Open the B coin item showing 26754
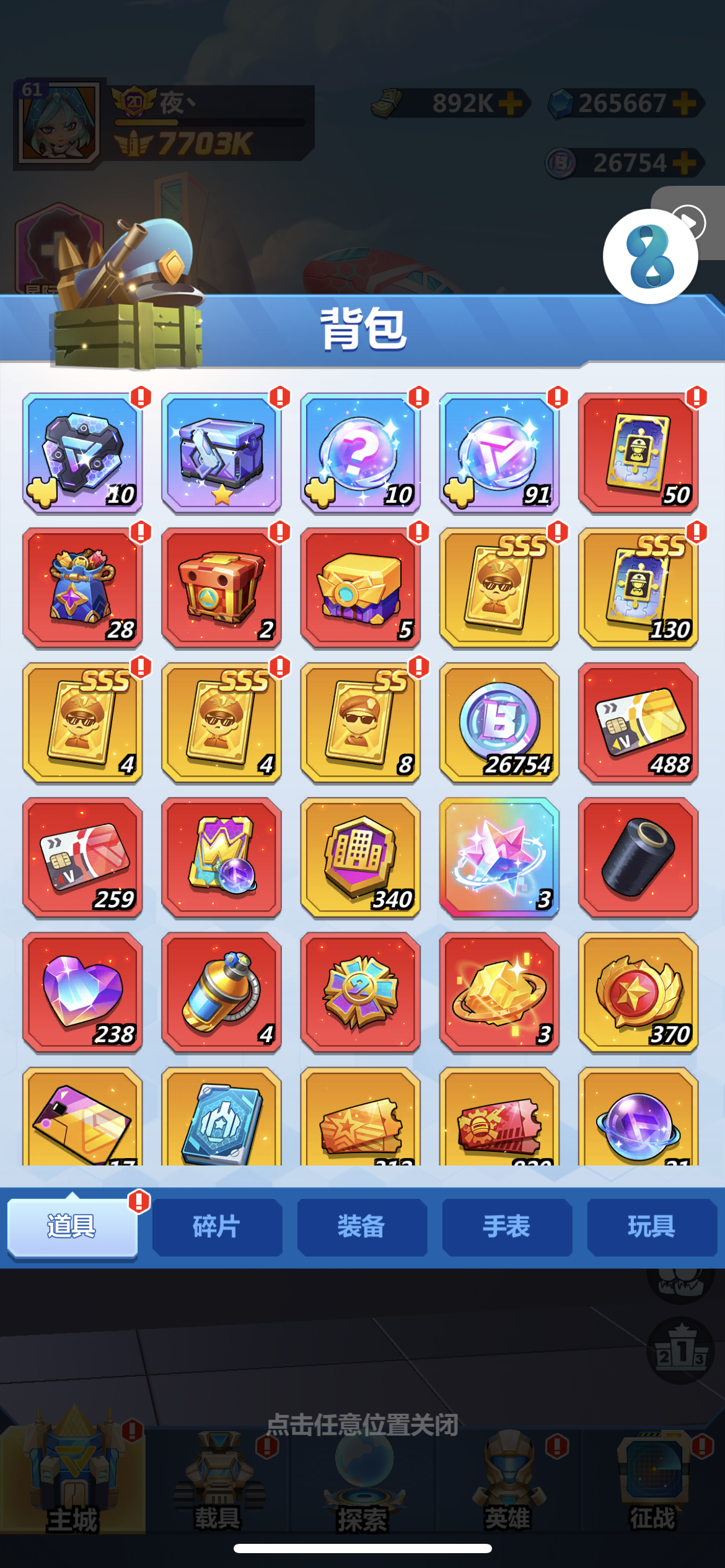The image size is (725, 1568). pos(499,723)
